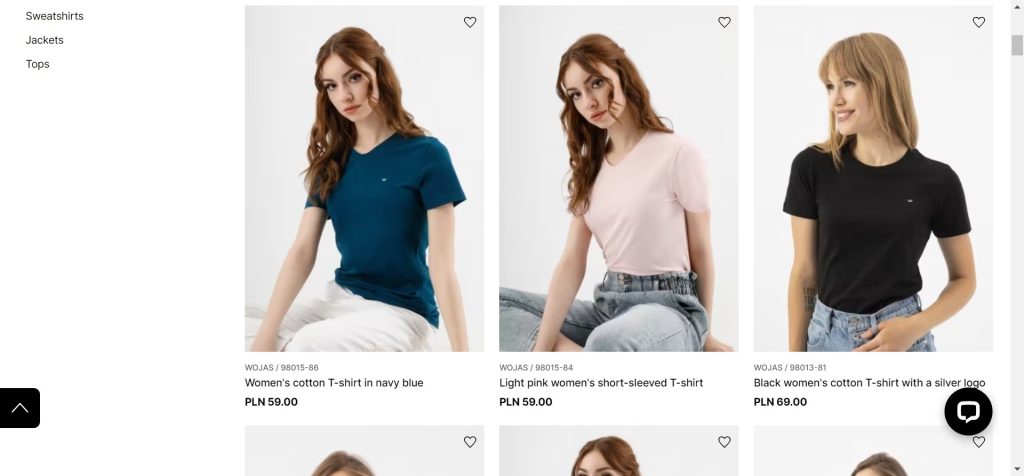The height and width of the screenshot is (476, 1024).
Task: Tap the 'Women's cotton T-shirt in navy blue' title
Action: tap(334, 383)
